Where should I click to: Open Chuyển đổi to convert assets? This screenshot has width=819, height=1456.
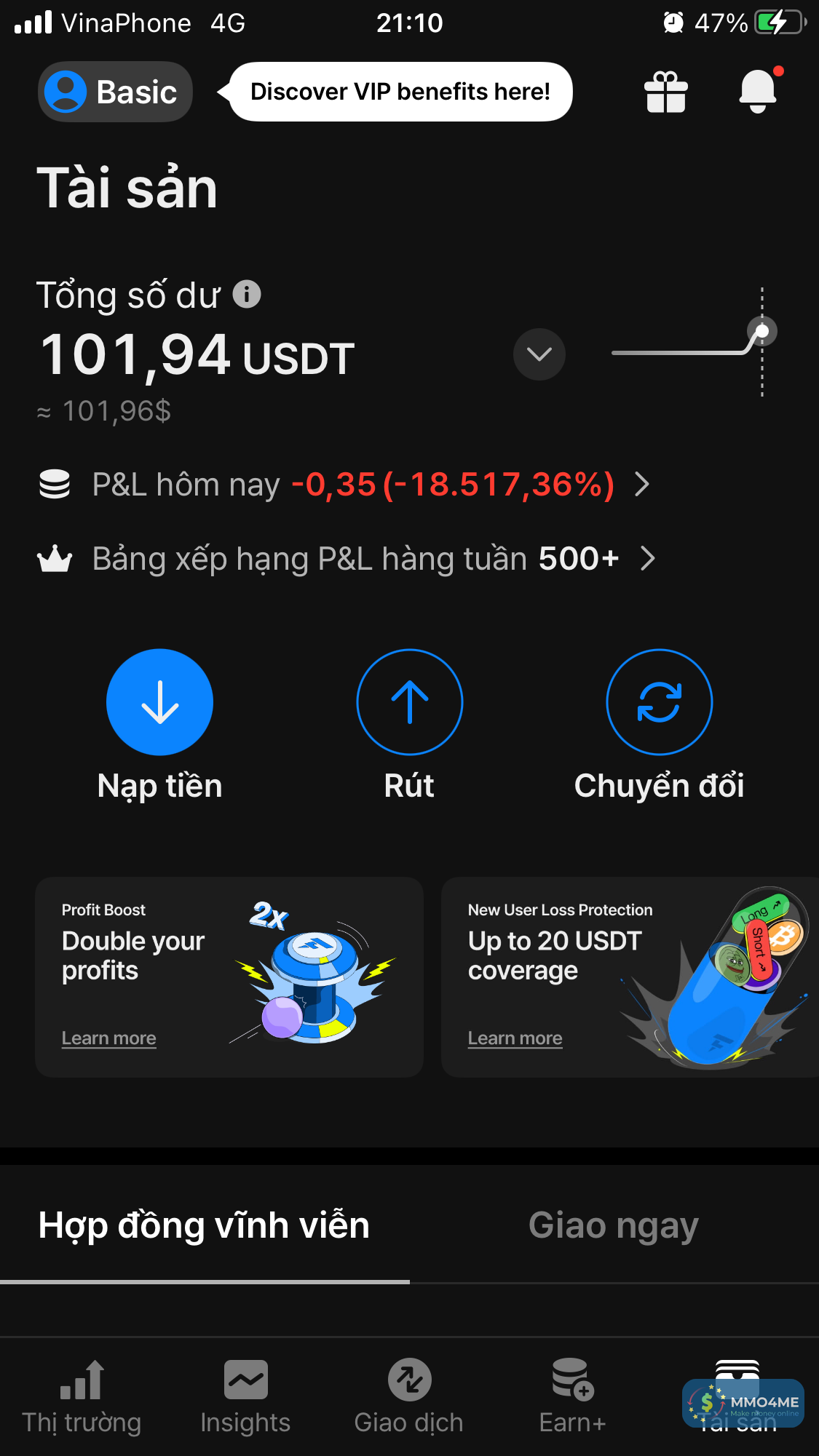pos(659,702)
